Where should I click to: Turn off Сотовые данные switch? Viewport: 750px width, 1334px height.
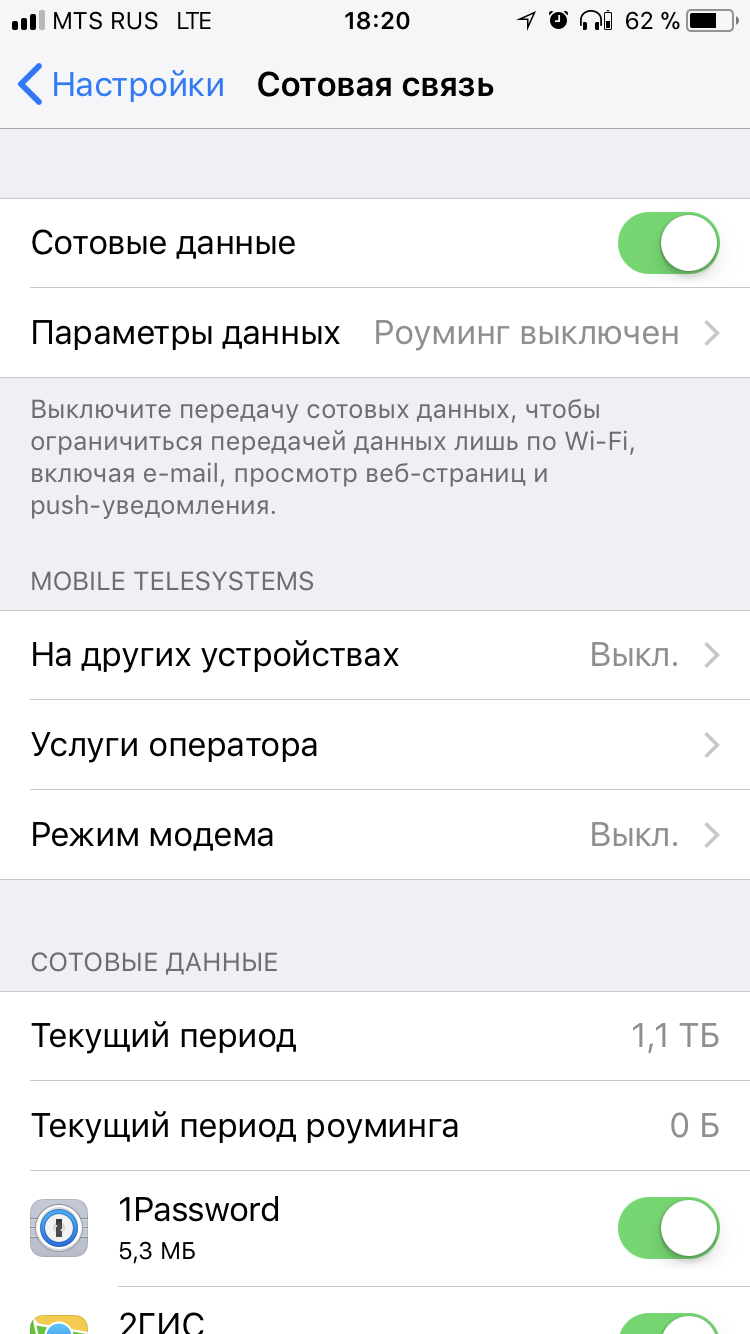tap(668, 243)
